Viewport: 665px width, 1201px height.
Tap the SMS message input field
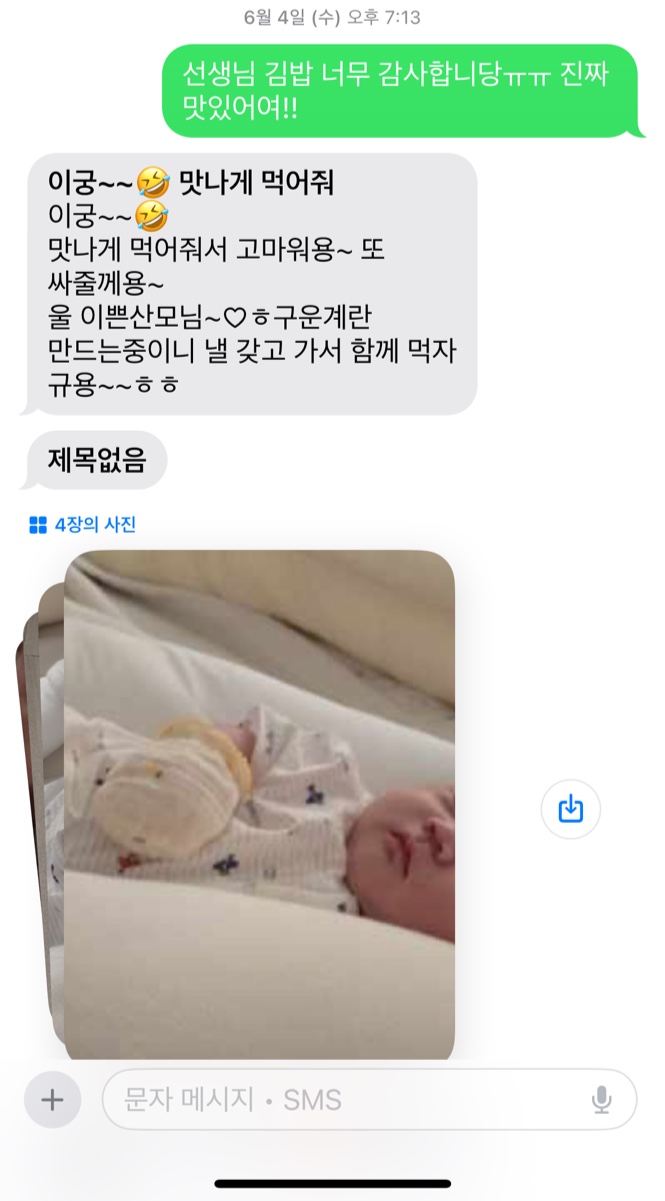click(x=340, y=1100)
